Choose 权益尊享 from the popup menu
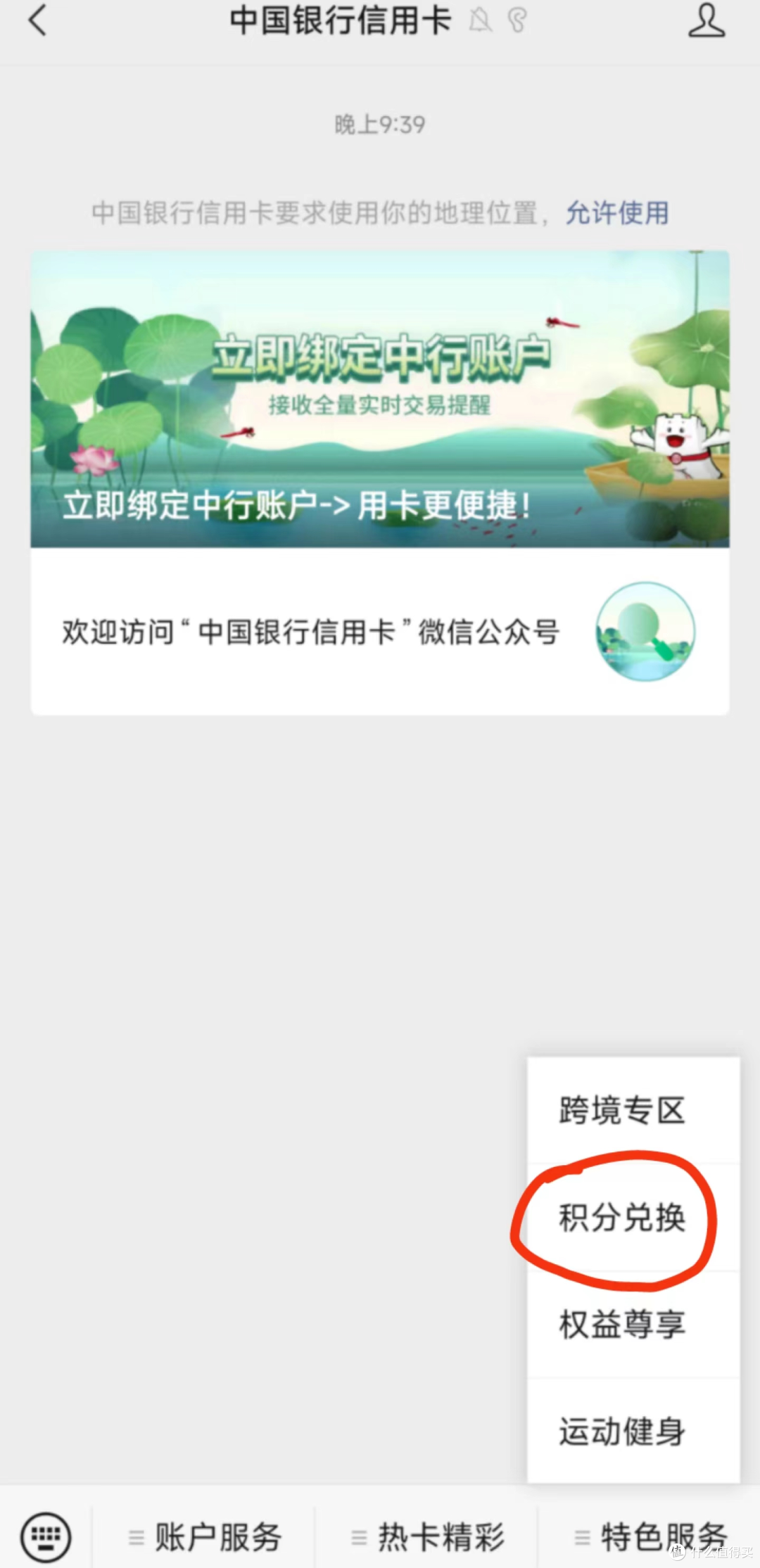 click(622, 1325)
